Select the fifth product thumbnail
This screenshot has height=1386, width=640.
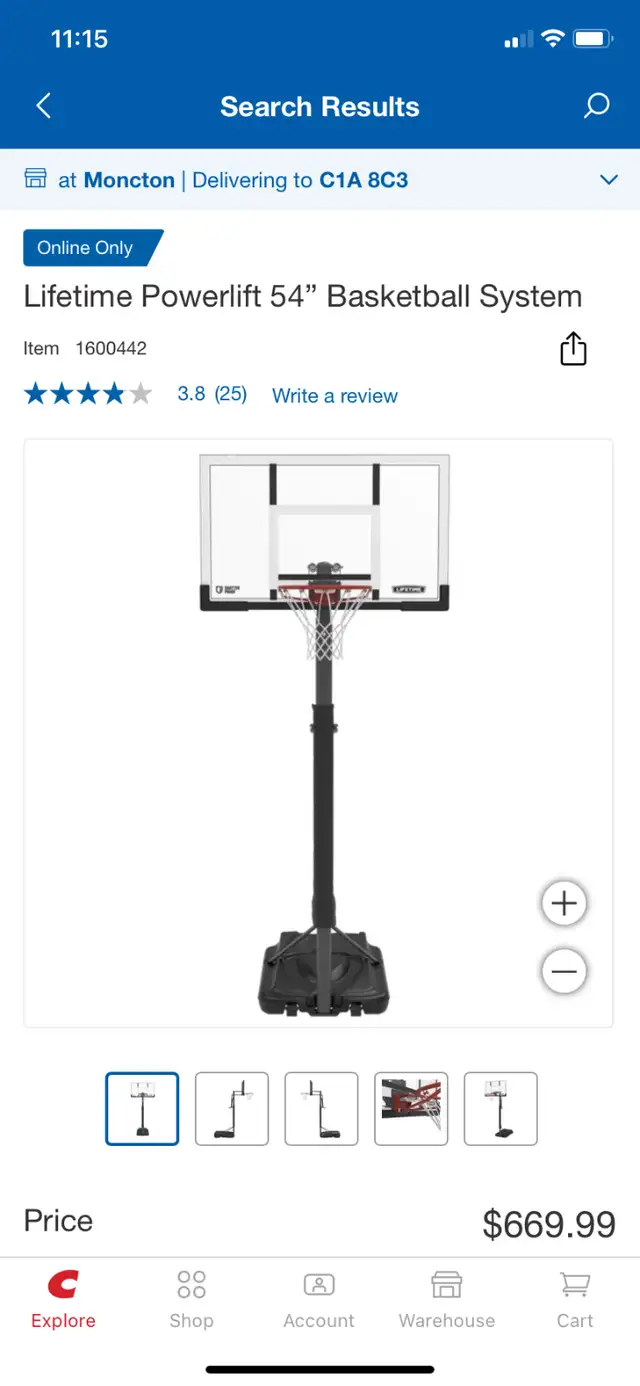point(501,1108)
